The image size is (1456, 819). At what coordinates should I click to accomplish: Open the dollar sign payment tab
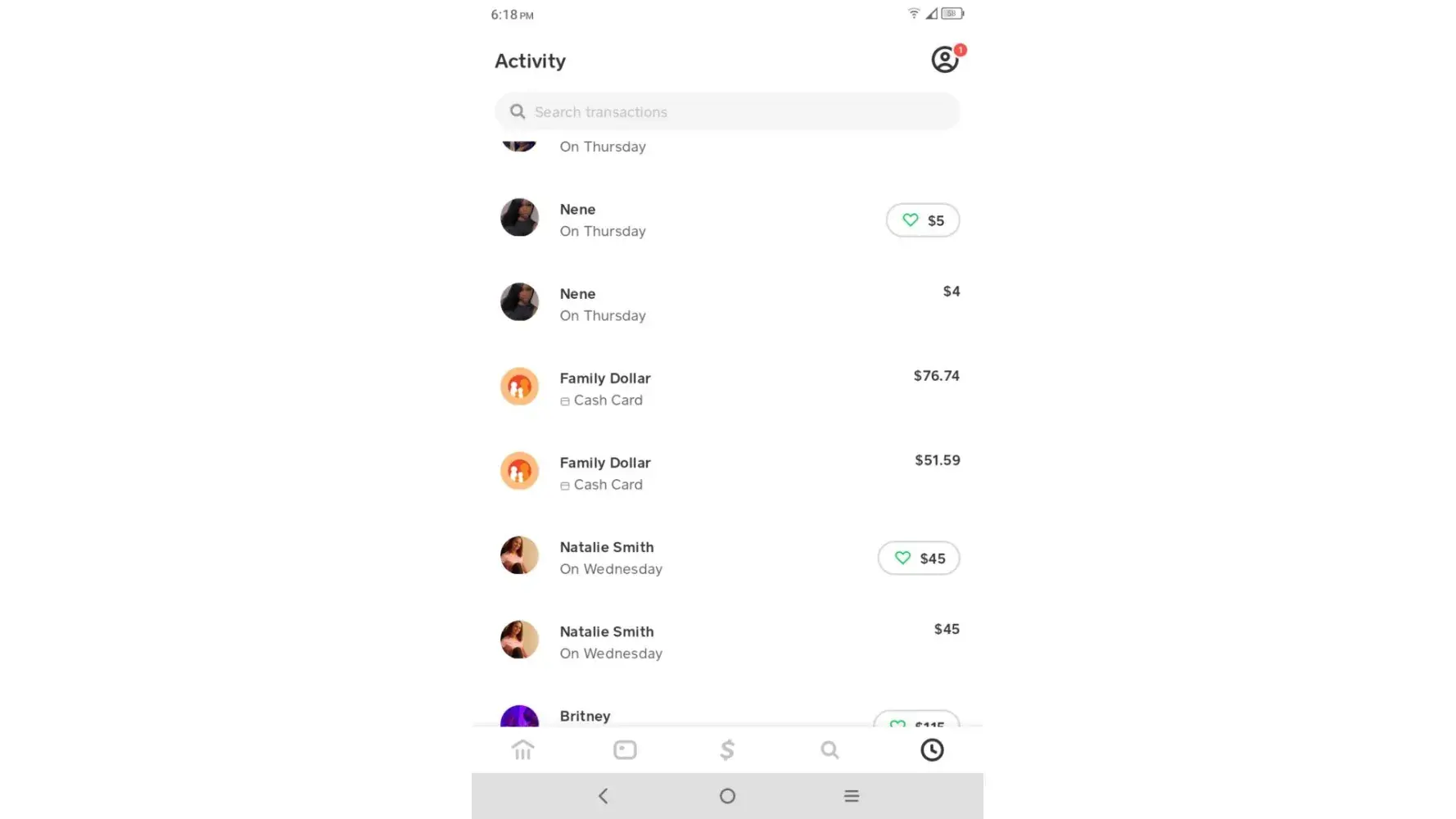click(727, 750)
